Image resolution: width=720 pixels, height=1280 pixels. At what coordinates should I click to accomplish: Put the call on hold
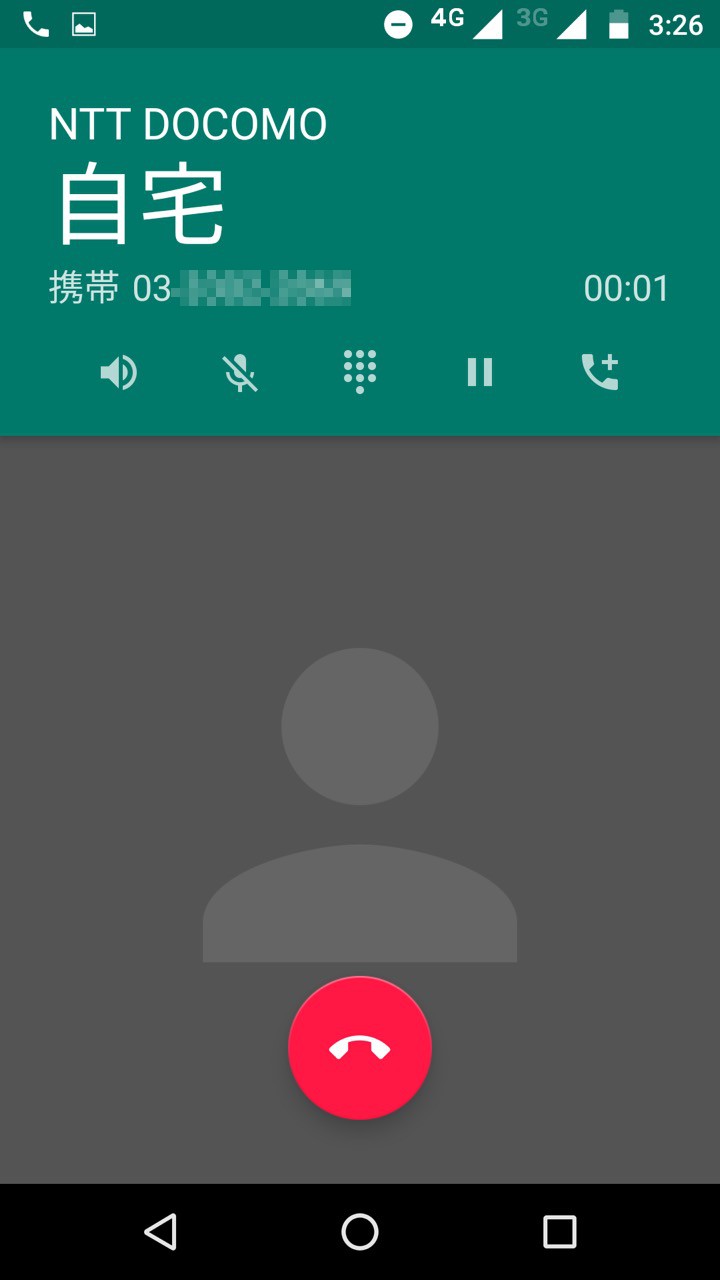(x=480, y=373)
